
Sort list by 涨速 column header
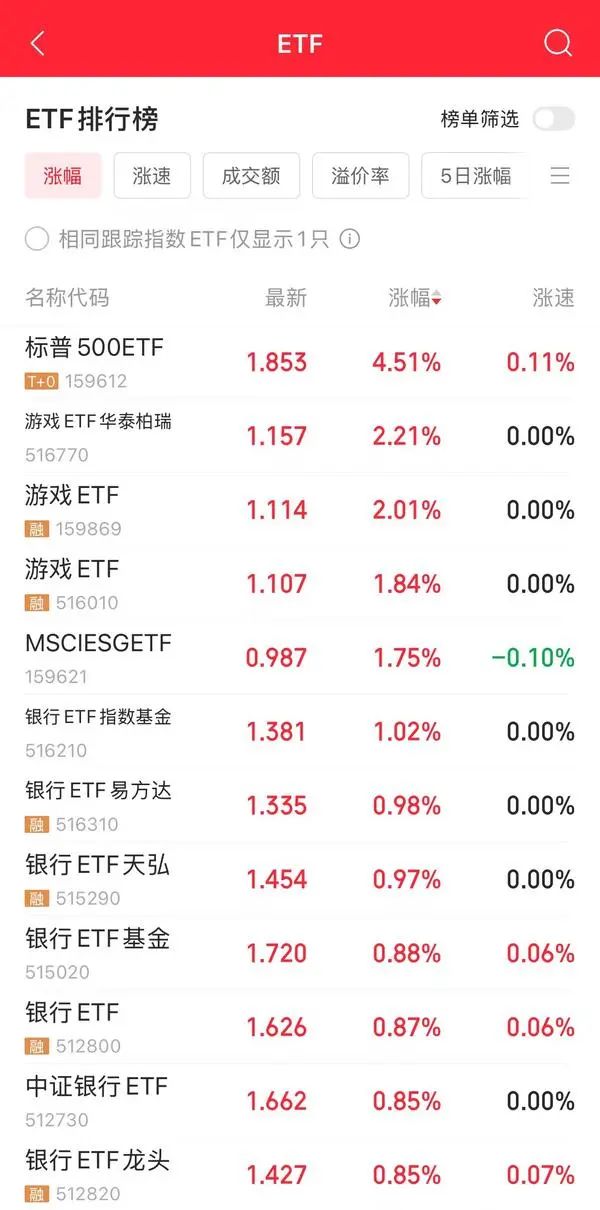pyautogui.click(x=553, y=297)
